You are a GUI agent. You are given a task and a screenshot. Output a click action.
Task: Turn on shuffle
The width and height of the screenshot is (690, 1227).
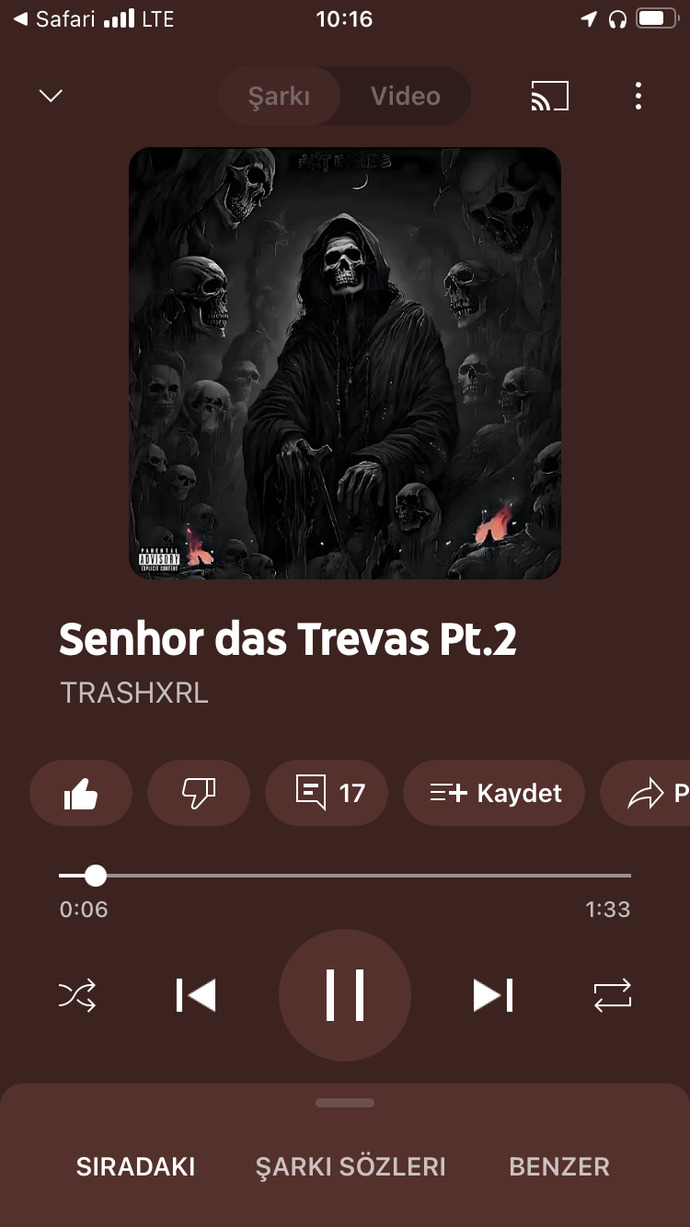tap(78, 995)
